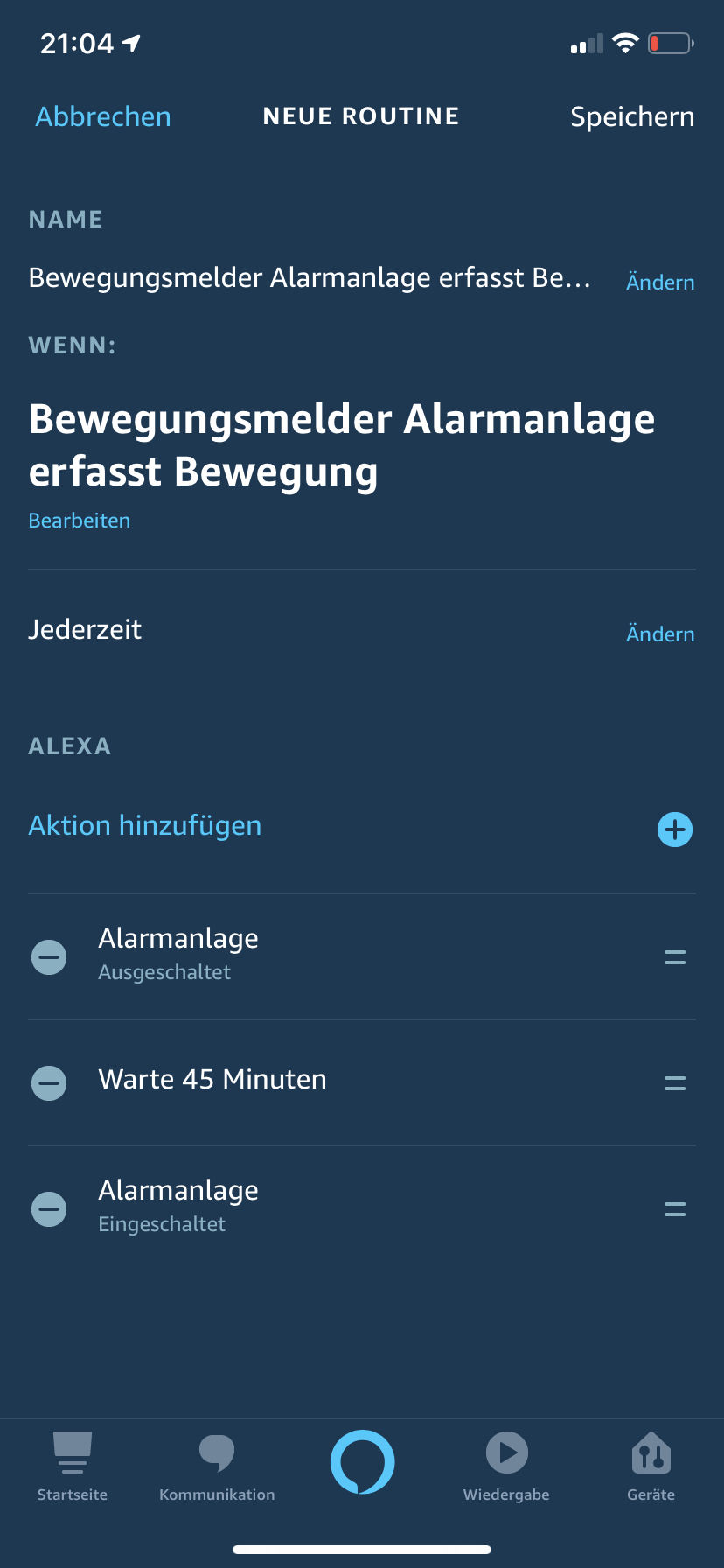Image resolution: width=724 pixels, height=1568 pixels.
Task: Activate the Alexa voice button
Action: (362, 1461)
